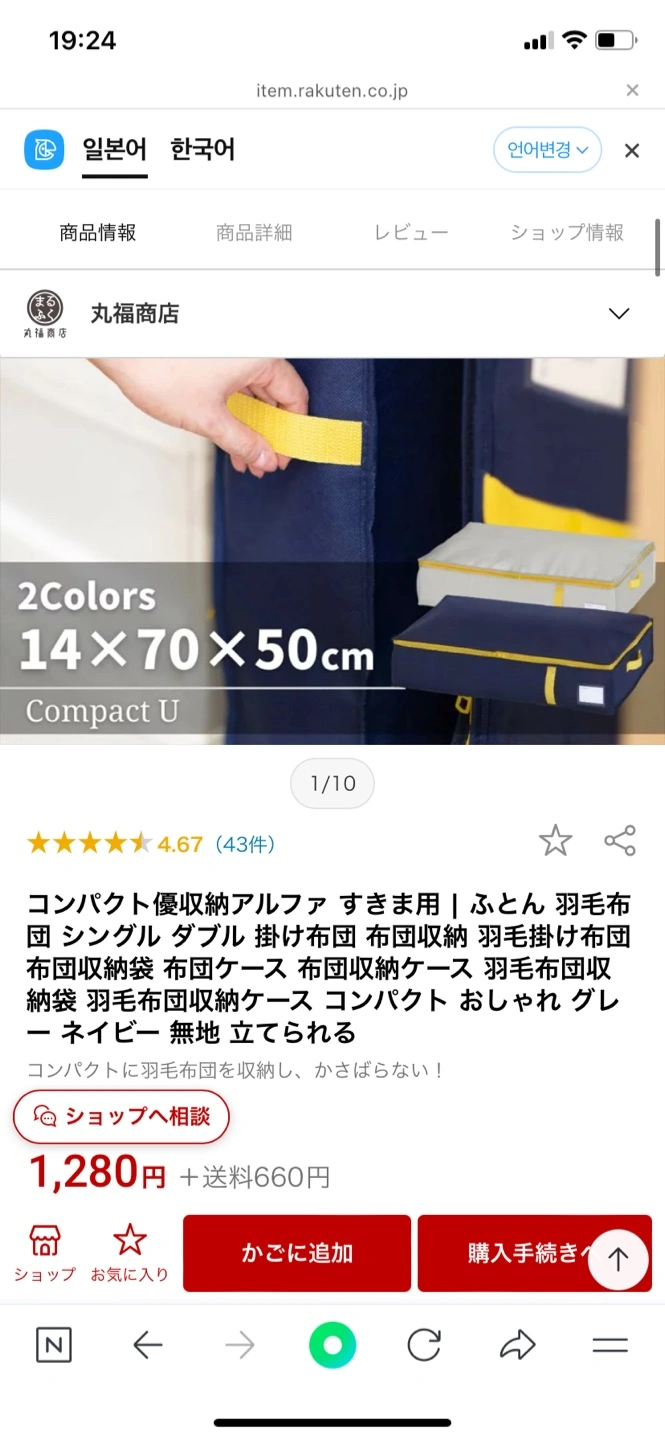This screenshot has width=665, height=1440.
Task: Select the 일본어 language tab
Action: click(x=114, y=150)
